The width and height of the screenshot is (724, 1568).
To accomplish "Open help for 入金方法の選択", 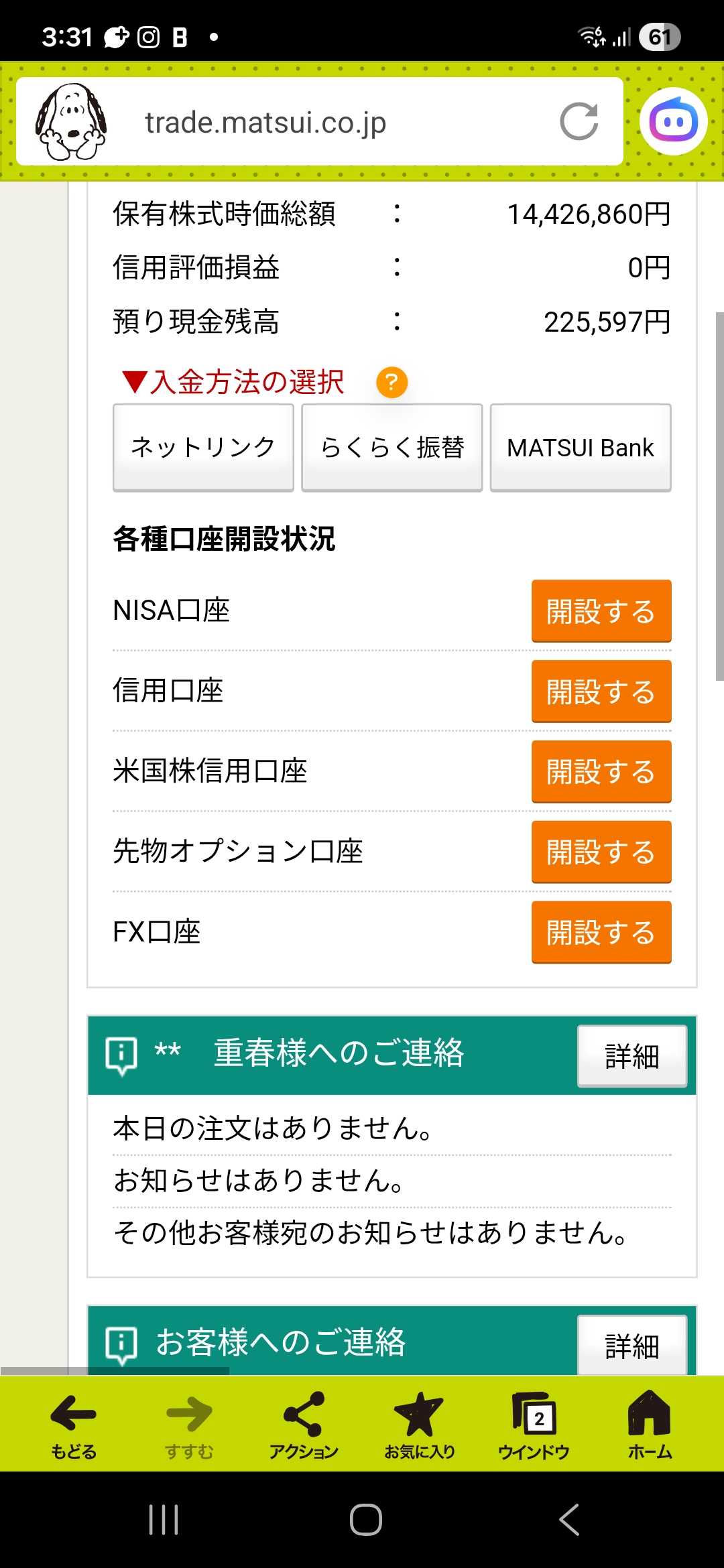I will [391, 382].
